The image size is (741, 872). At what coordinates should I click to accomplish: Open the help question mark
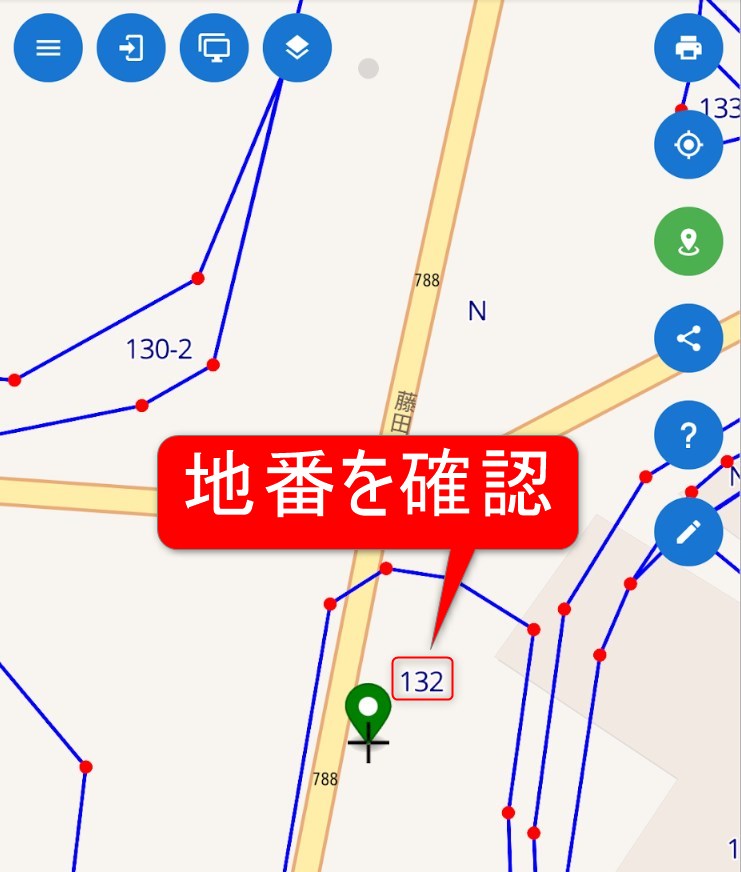[688, 435]
